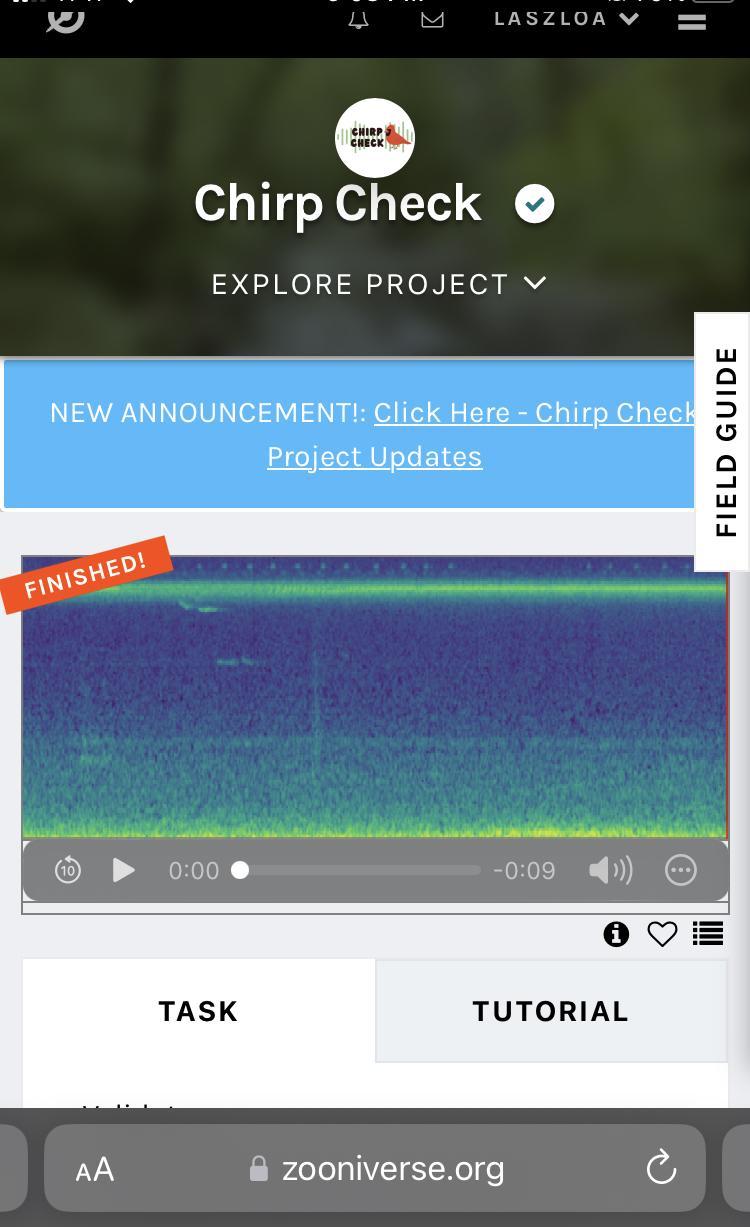Play the audio recording
The height and width of the screenshot is (1227, 750).
coord(124,870)
